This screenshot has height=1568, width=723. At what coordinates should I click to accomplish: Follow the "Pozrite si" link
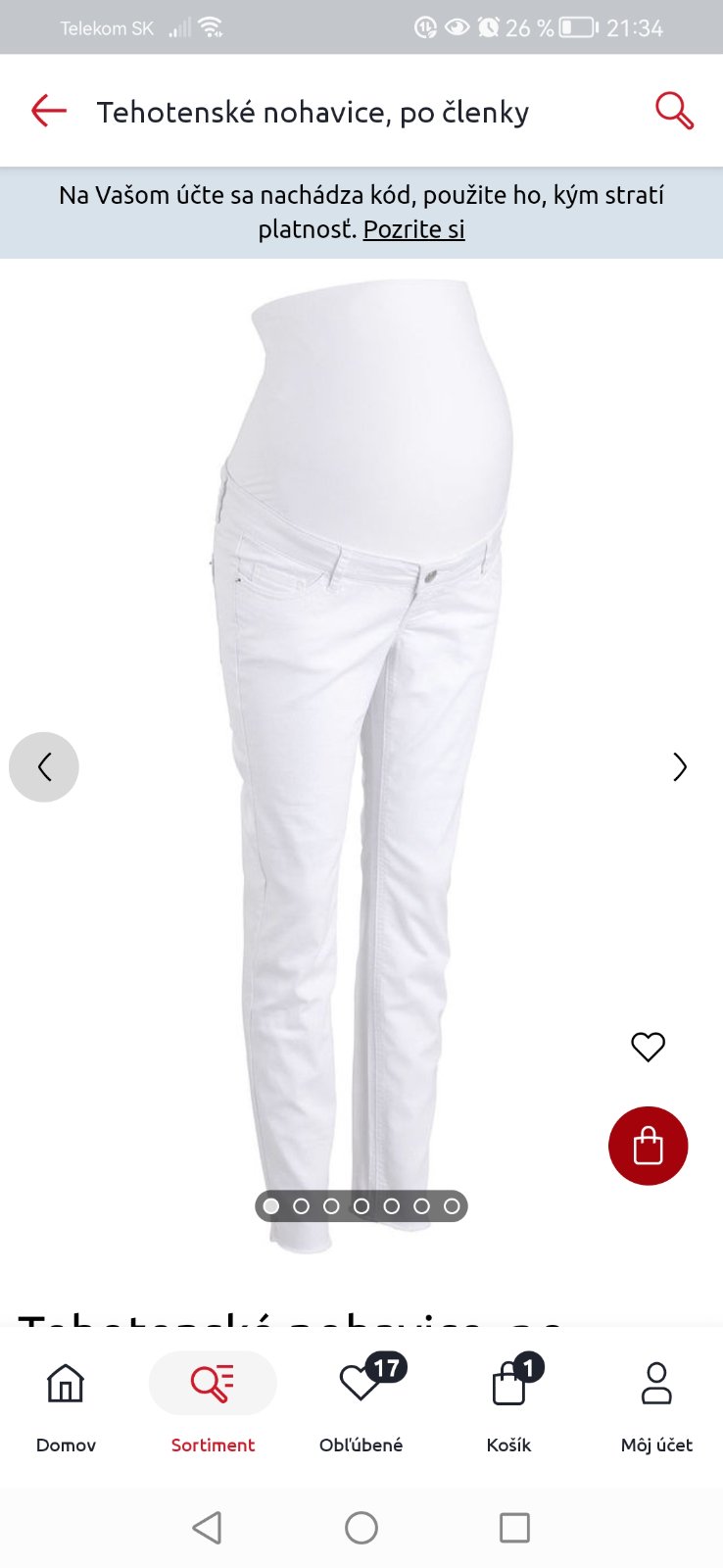coord(413,229)
